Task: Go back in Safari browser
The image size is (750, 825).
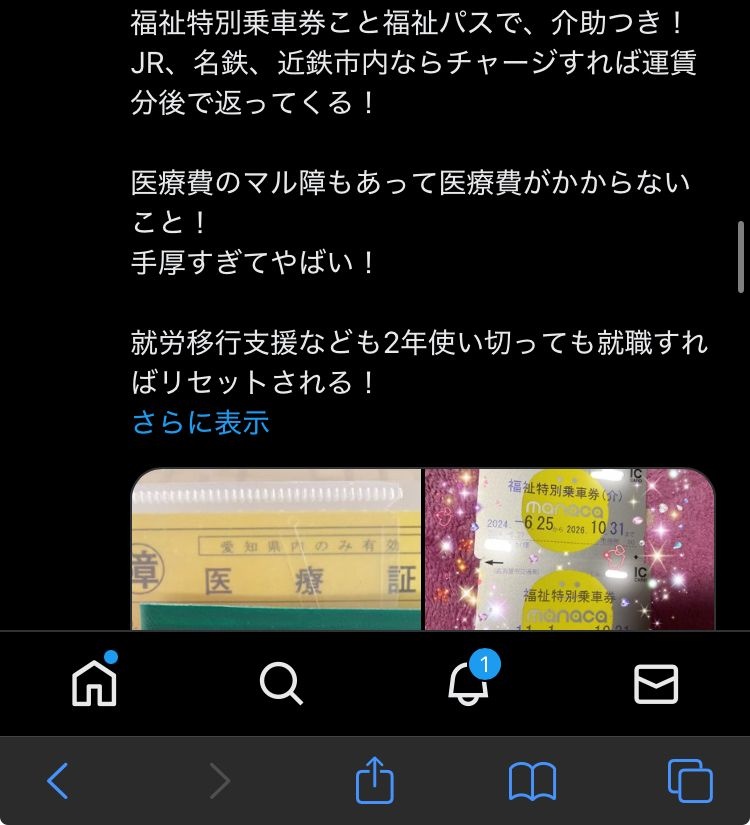Action: coord(58,780)
